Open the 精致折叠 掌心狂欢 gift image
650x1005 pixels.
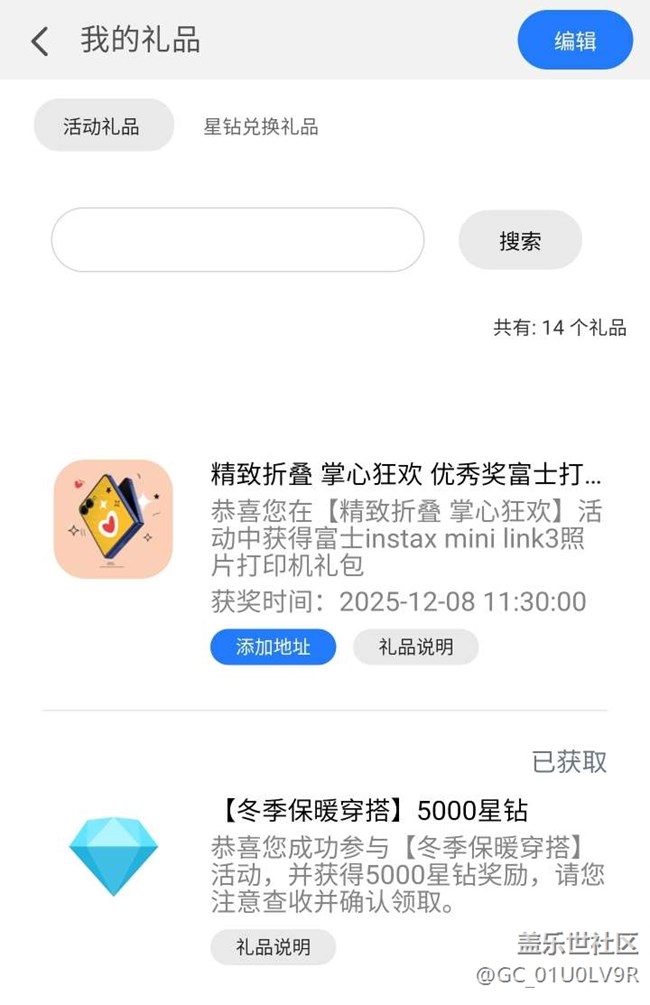pos(113,519)
